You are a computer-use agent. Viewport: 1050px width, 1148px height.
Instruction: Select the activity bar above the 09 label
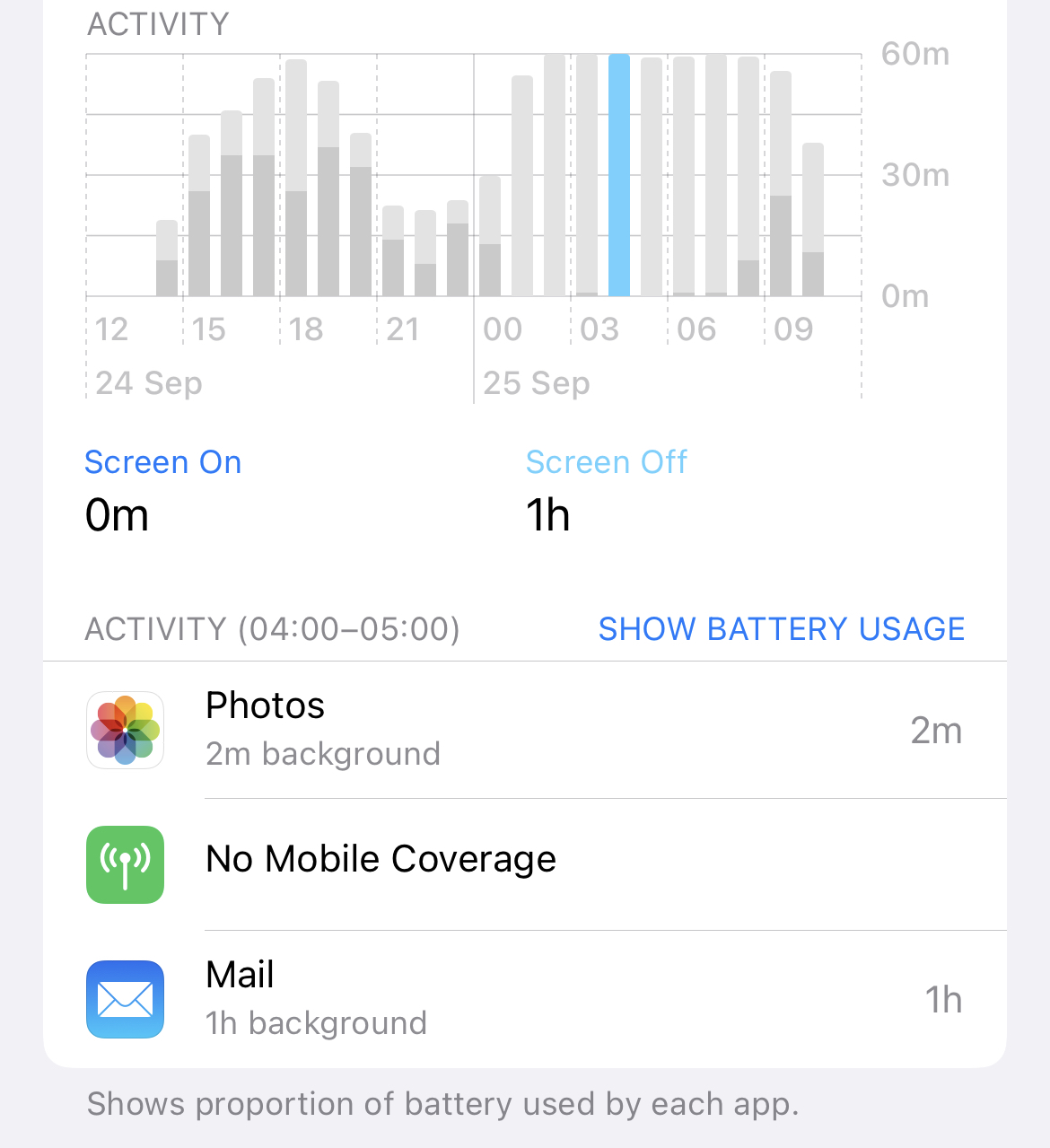coord(781,185)
